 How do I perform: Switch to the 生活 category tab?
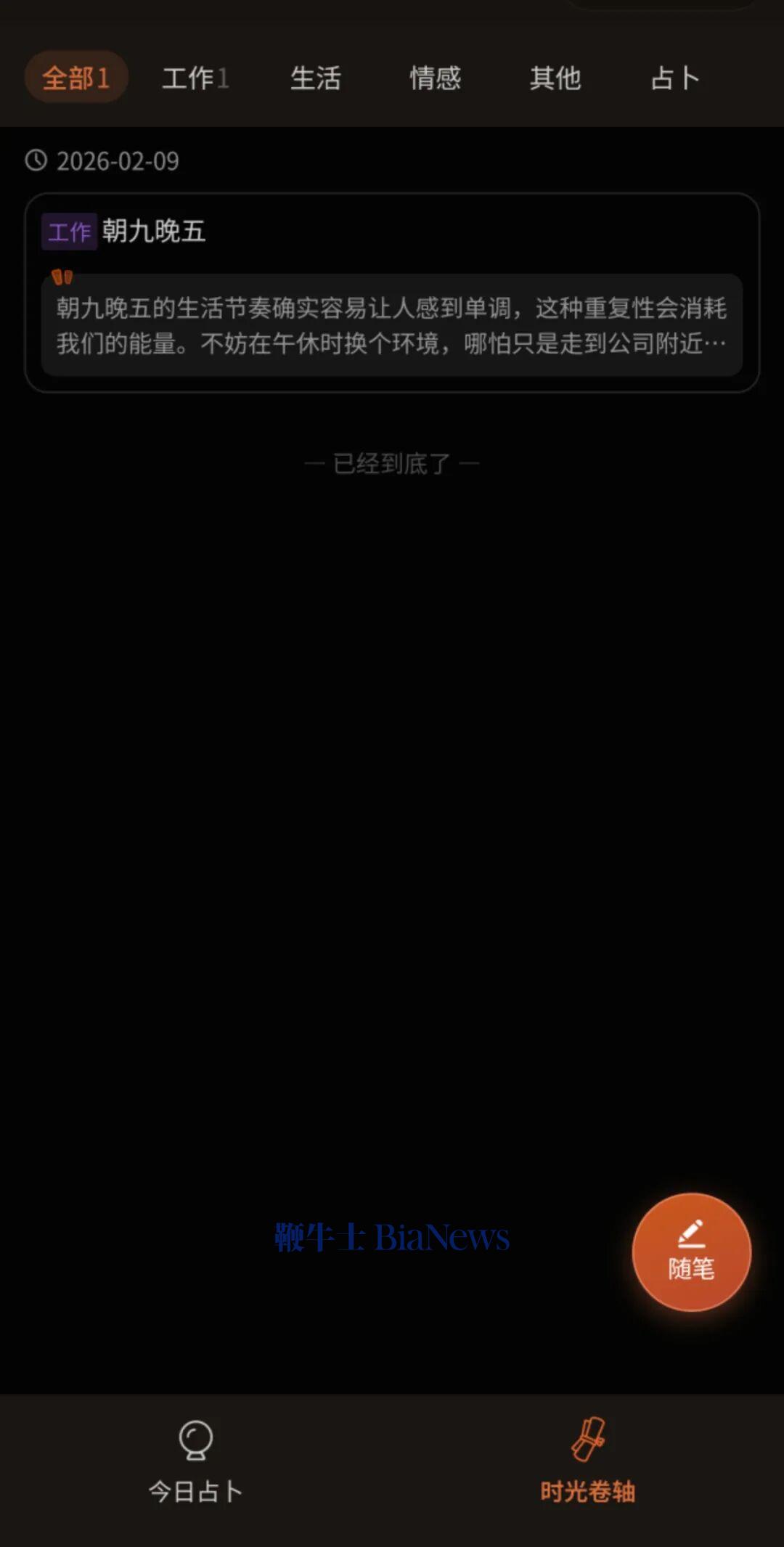pyautogui.click(x=316, y=78)
